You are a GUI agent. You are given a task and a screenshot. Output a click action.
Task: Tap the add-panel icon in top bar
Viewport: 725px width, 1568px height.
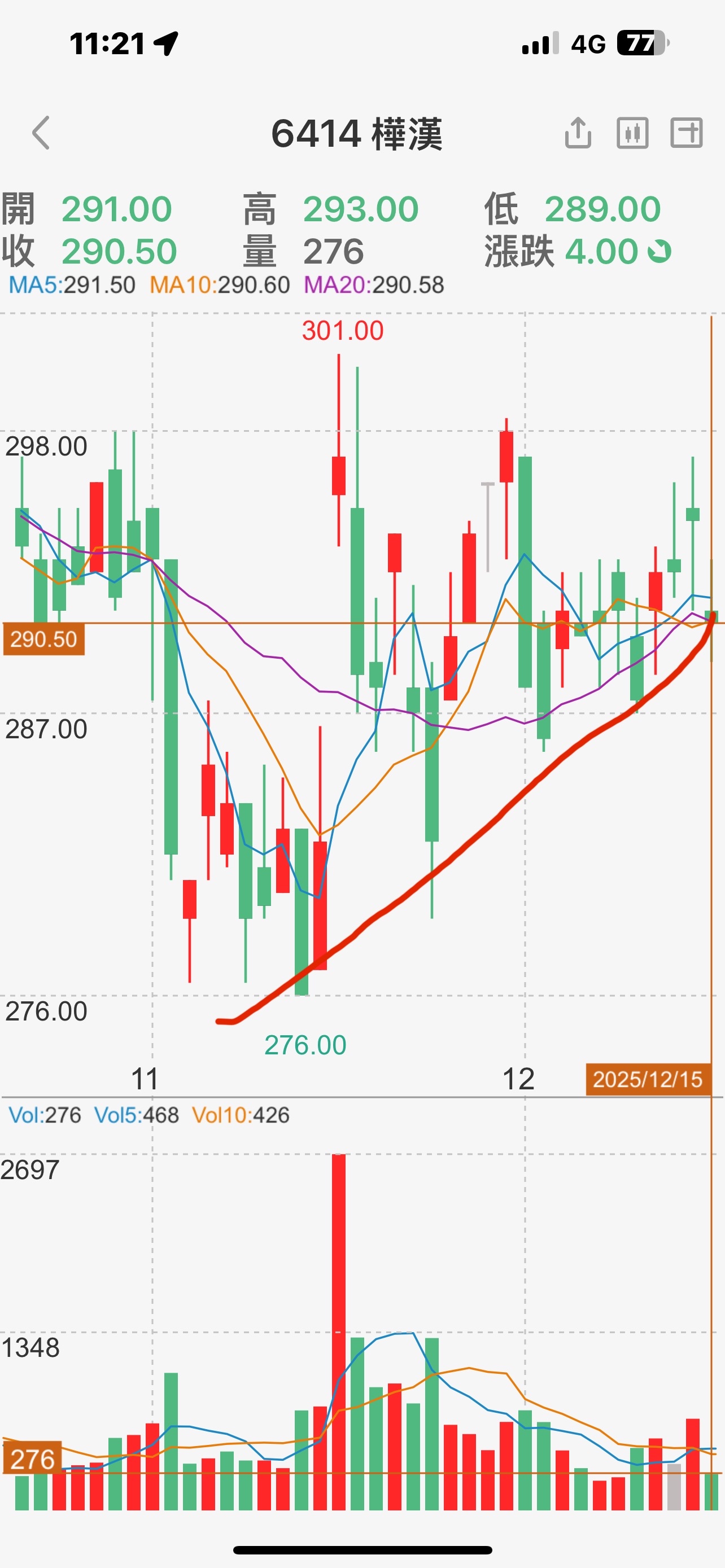tap(686, 133)
